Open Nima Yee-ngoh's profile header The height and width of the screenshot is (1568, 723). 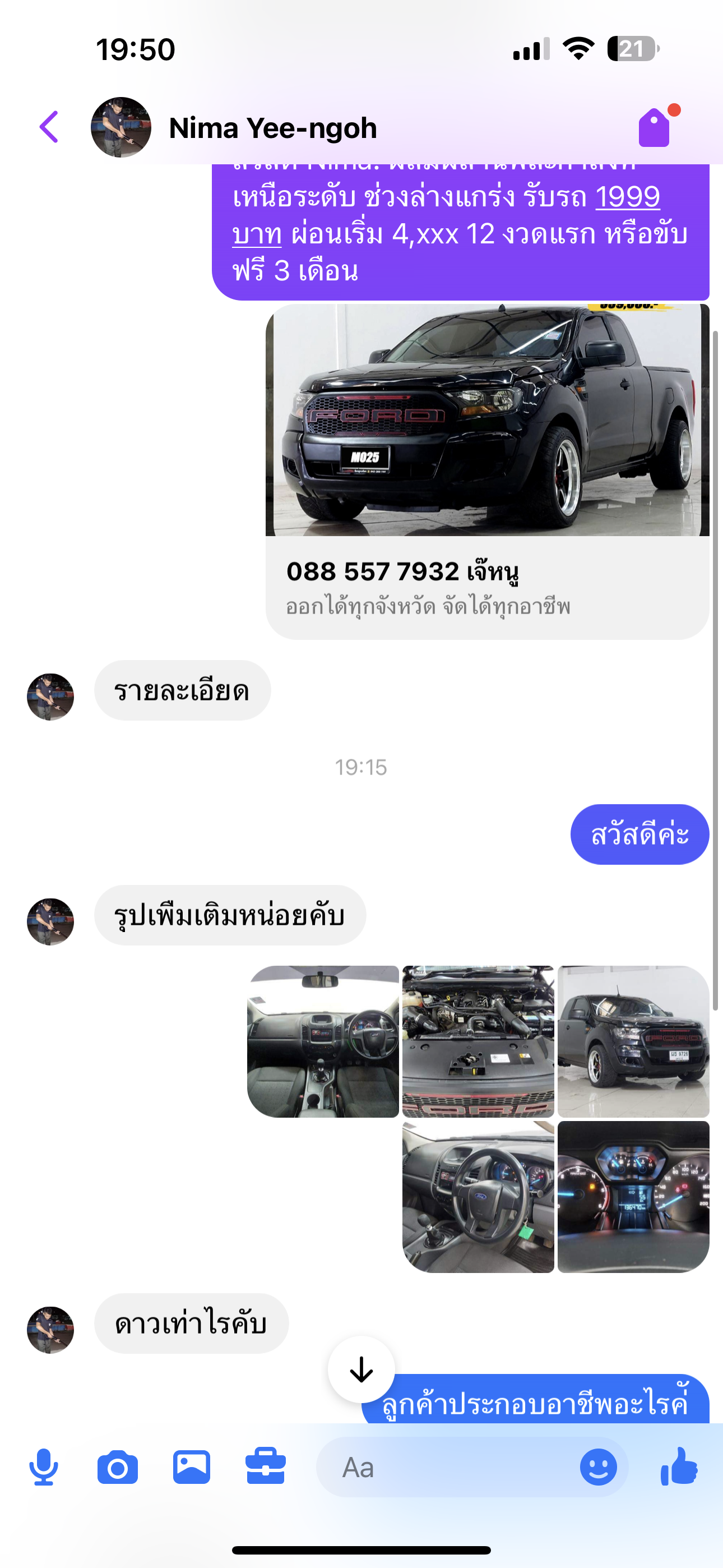click(272, 128)
